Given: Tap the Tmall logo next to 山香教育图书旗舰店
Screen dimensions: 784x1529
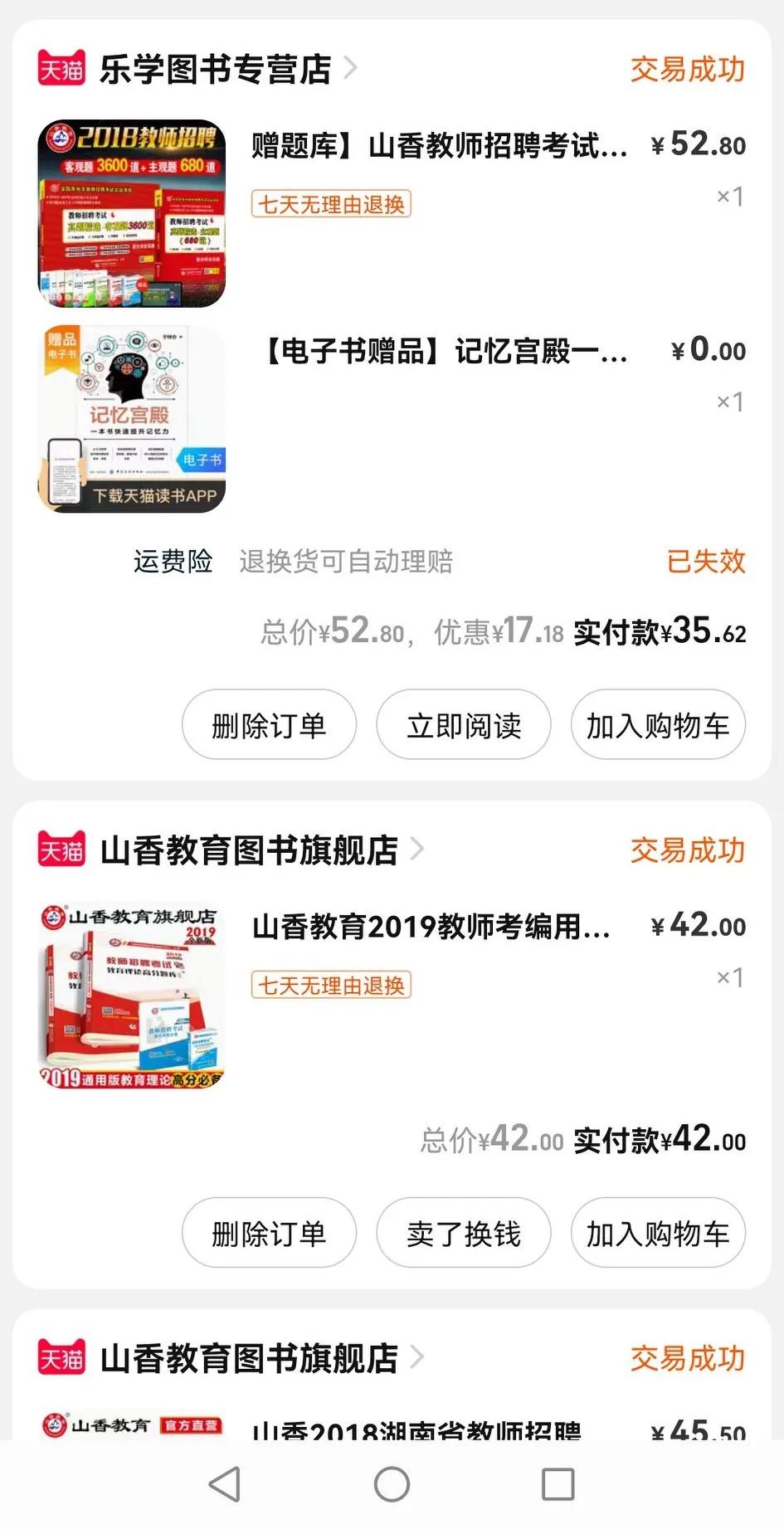Looking at the screenshot, I should coord(61,850).
